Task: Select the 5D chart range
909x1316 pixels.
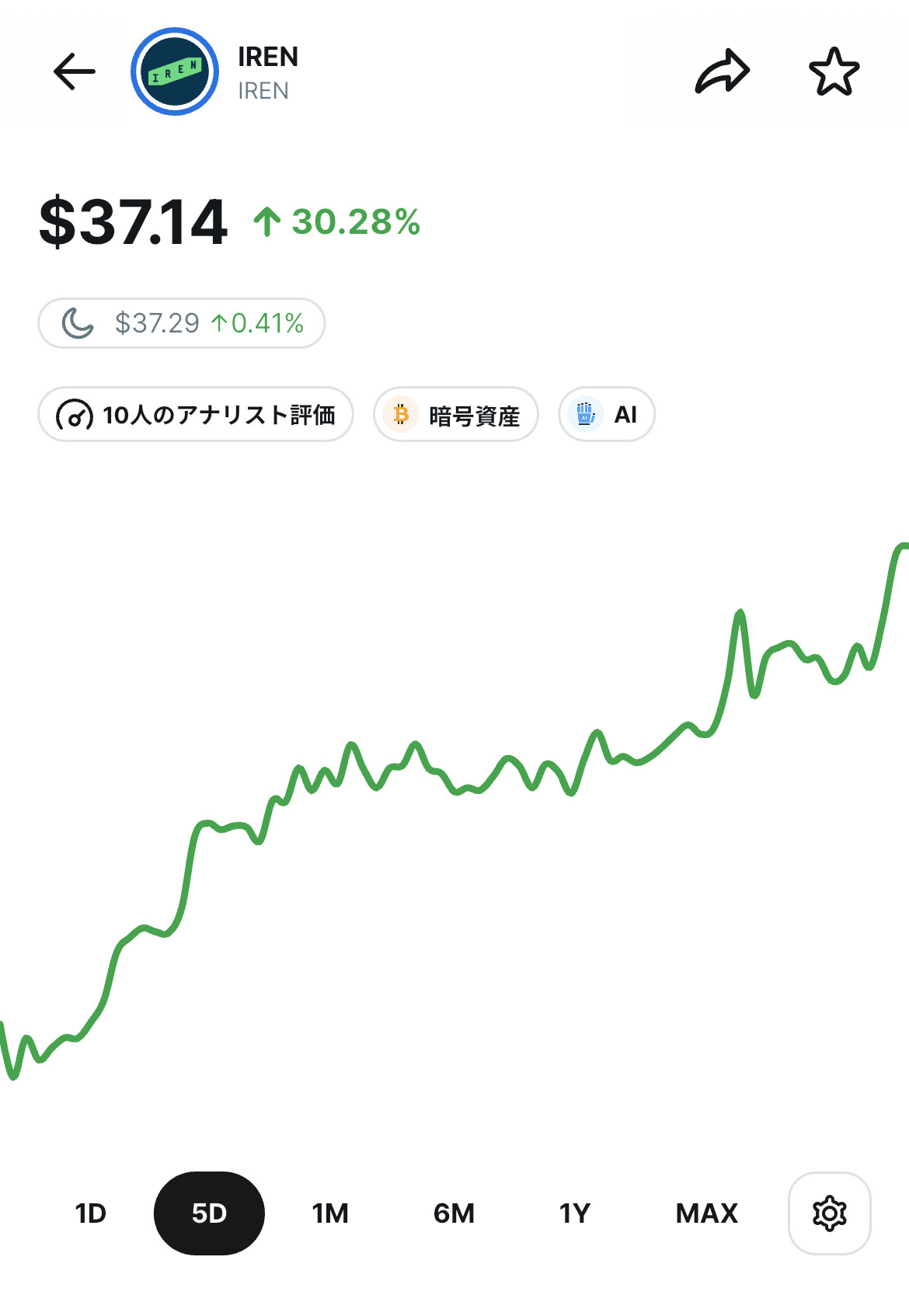Action: click(x=209, y=1213)
